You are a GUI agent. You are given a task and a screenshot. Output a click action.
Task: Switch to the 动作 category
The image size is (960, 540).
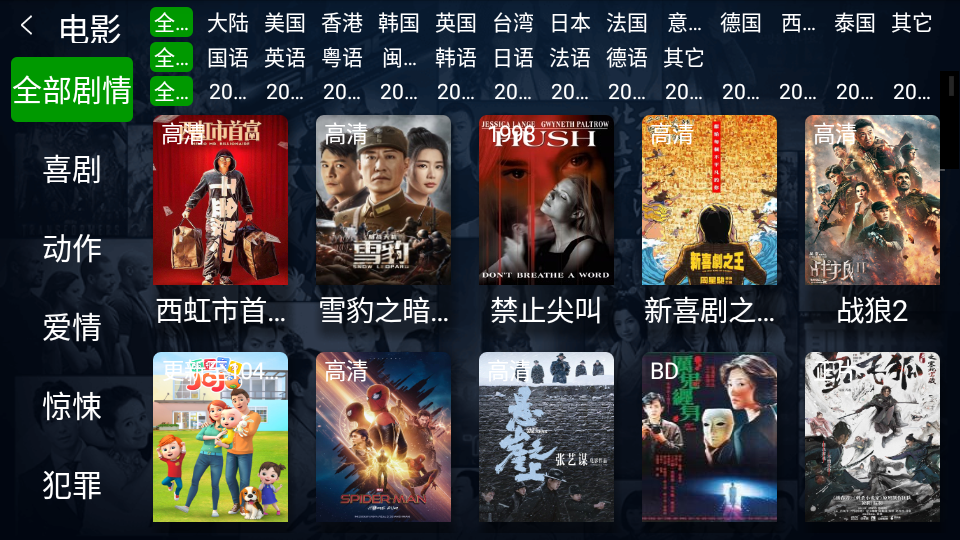tap(72, 248)
